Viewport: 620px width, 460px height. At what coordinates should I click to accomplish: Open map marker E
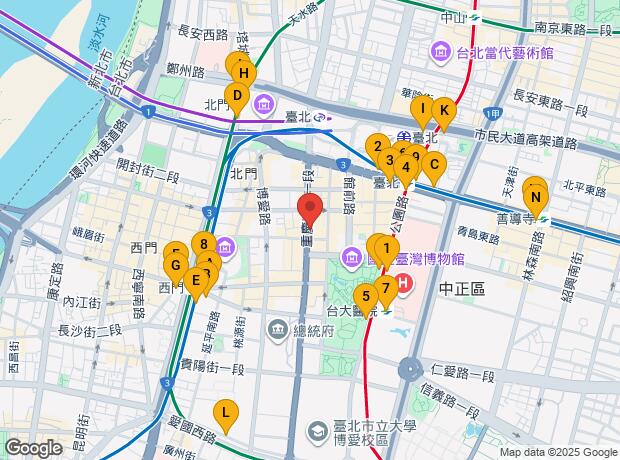click(x=196, y=281)
